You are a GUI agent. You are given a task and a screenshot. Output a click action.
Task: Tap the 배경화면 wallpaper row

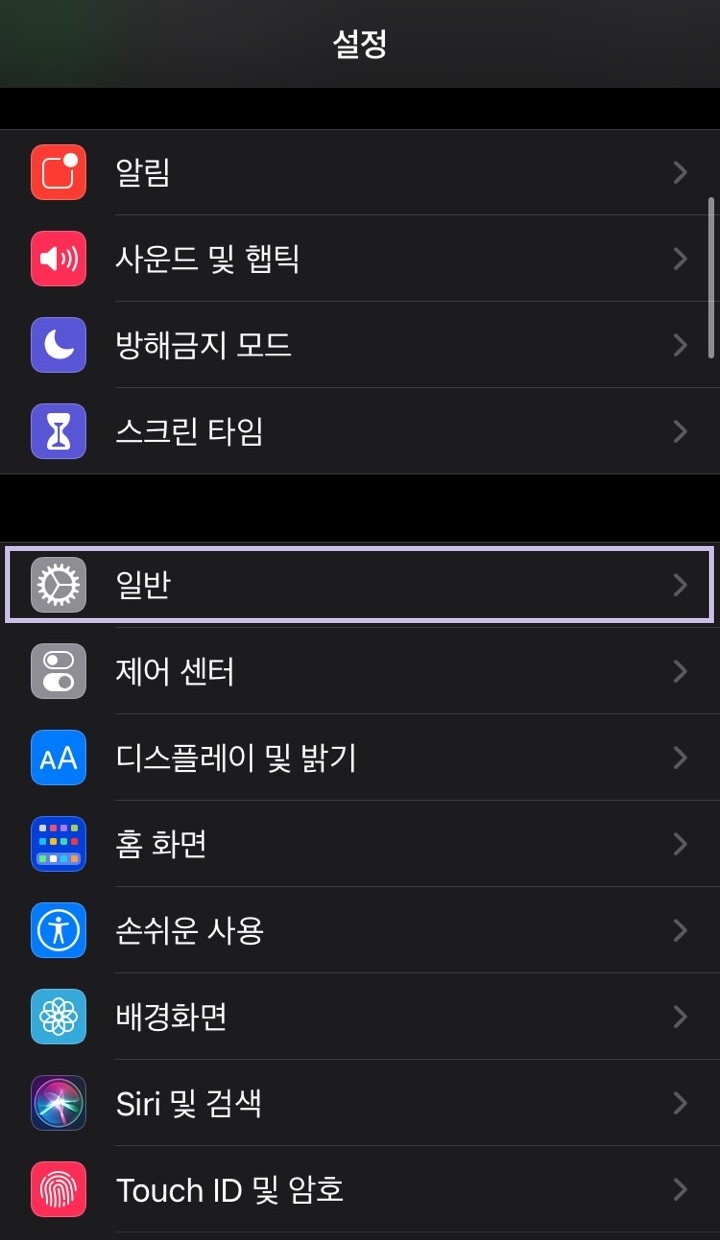360,1017
